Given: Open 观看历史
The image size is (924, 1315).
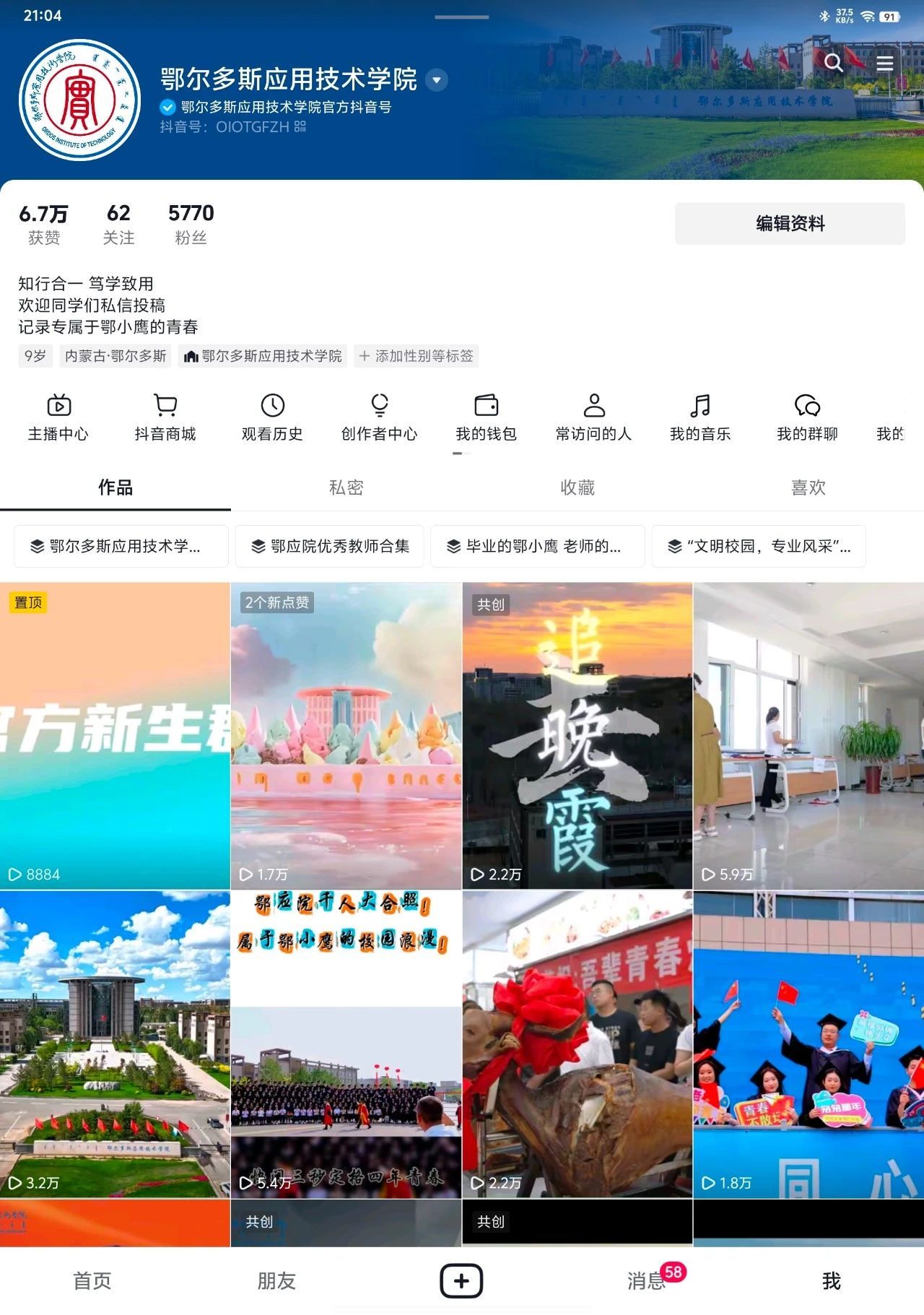Looking at the screenshot, I should coord(272,417).
